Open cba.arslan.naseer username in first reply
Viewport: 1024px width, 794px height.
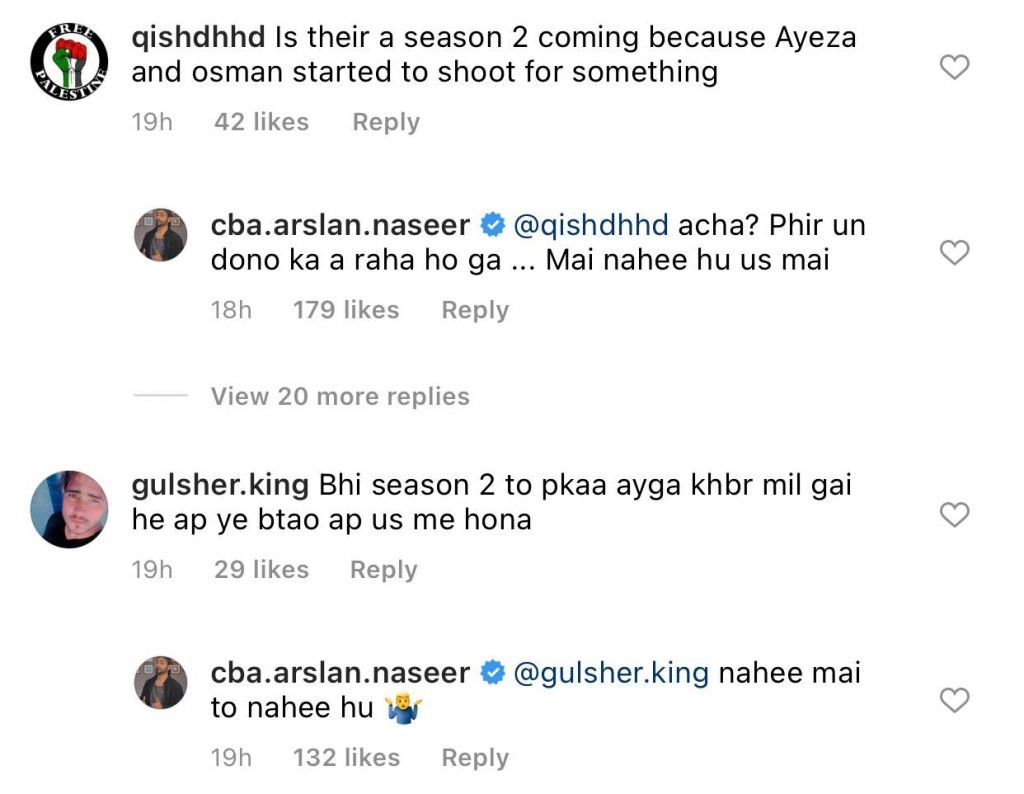[x=341, y=226]
